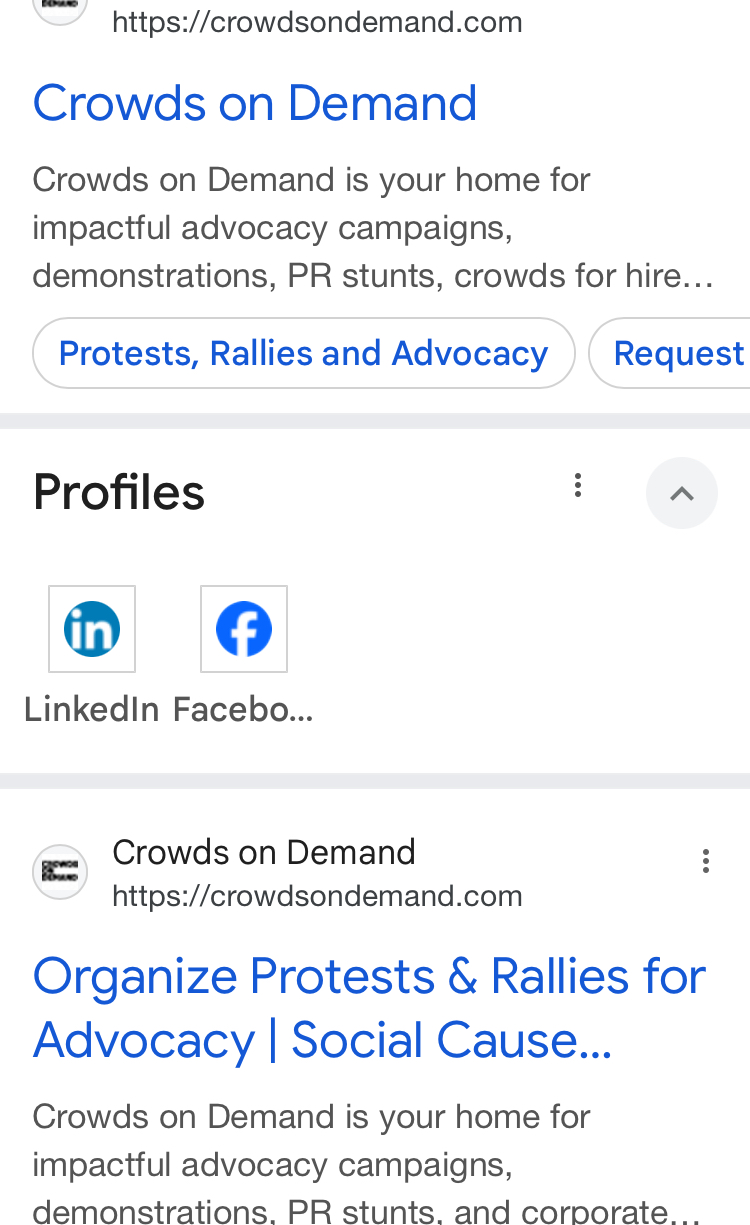
Task: Open the Crowds on Demand result title
Action: click(x=255, y=104)
